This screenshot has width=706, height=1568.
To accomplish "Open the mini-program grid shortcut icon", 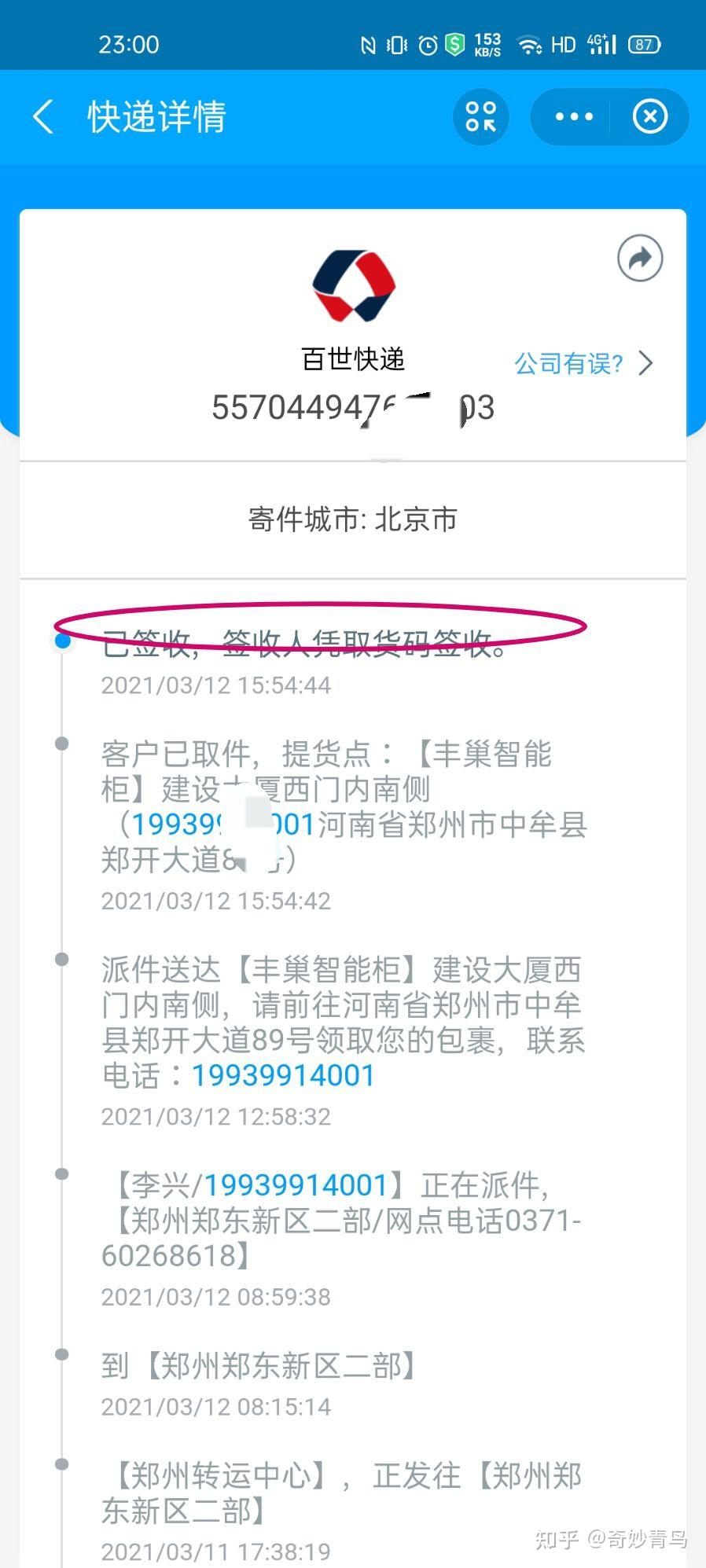I will click(480, 117).
